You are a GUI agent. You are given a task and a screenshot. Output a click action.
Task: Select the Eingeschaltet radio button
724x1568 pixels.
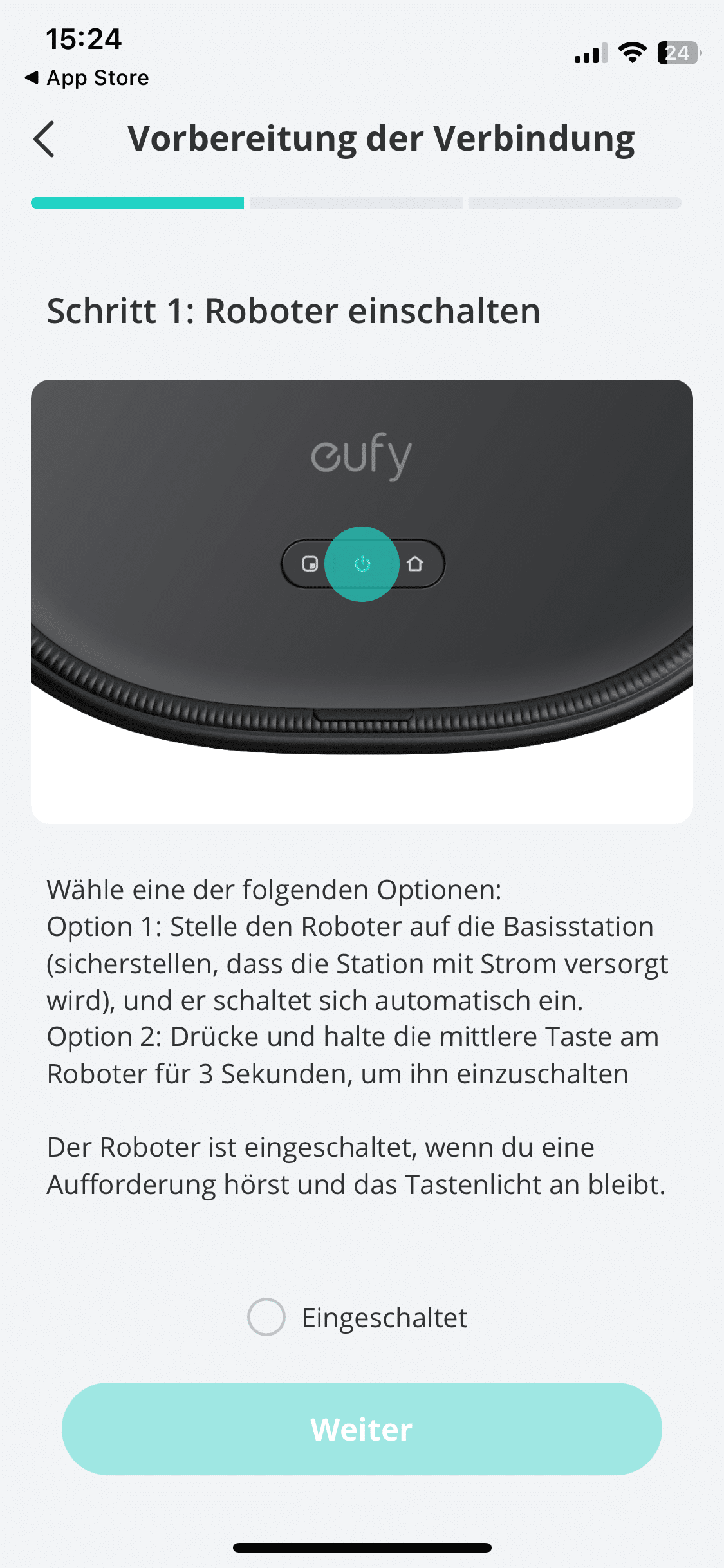click(x=266, y=1317)
